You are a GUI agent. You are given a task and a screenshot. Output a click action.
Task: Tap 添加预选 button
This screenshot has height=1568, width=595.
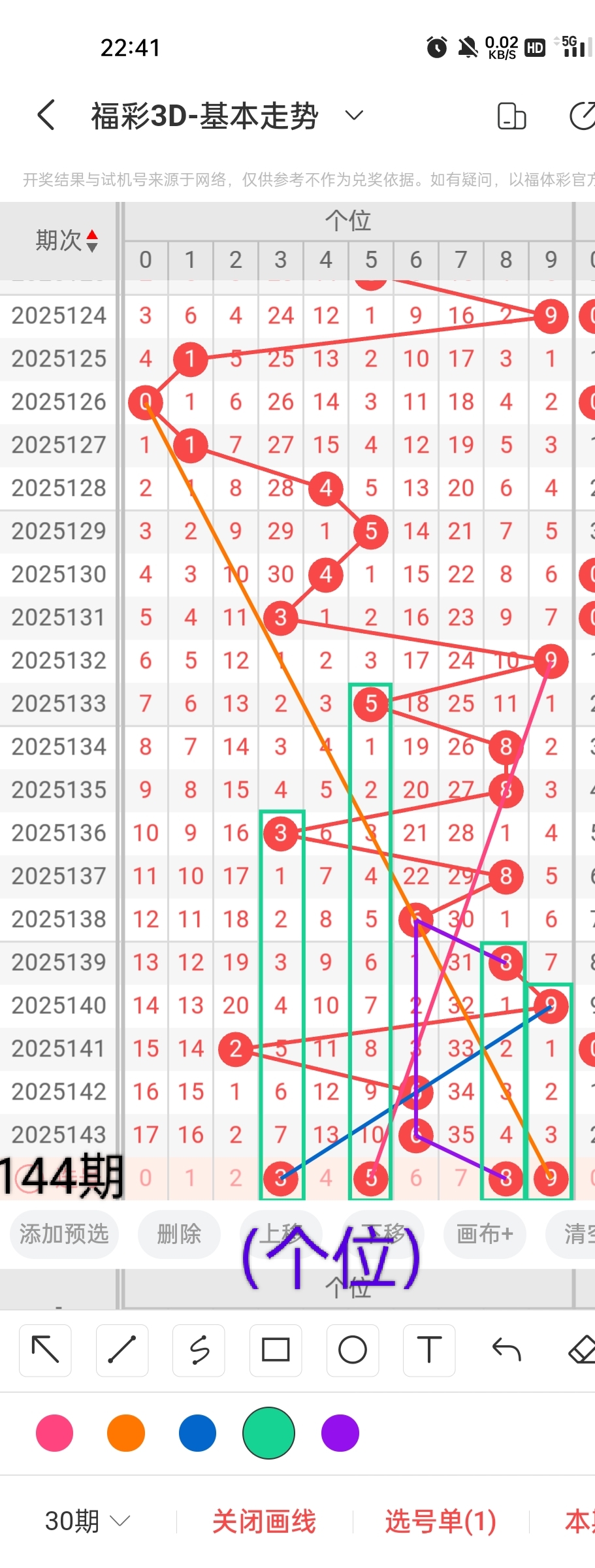point(64,1234)
